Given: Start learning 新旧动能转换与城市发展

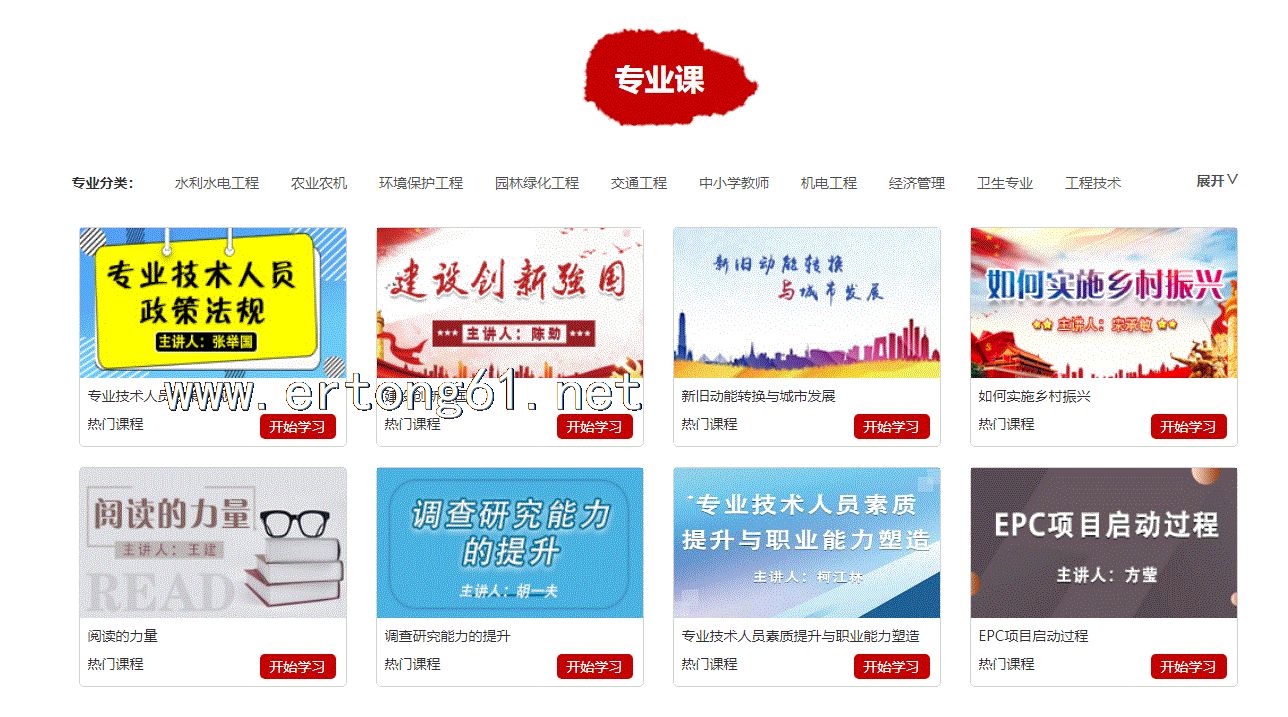Looking at the screenshot, I should [x=891, y=427].
